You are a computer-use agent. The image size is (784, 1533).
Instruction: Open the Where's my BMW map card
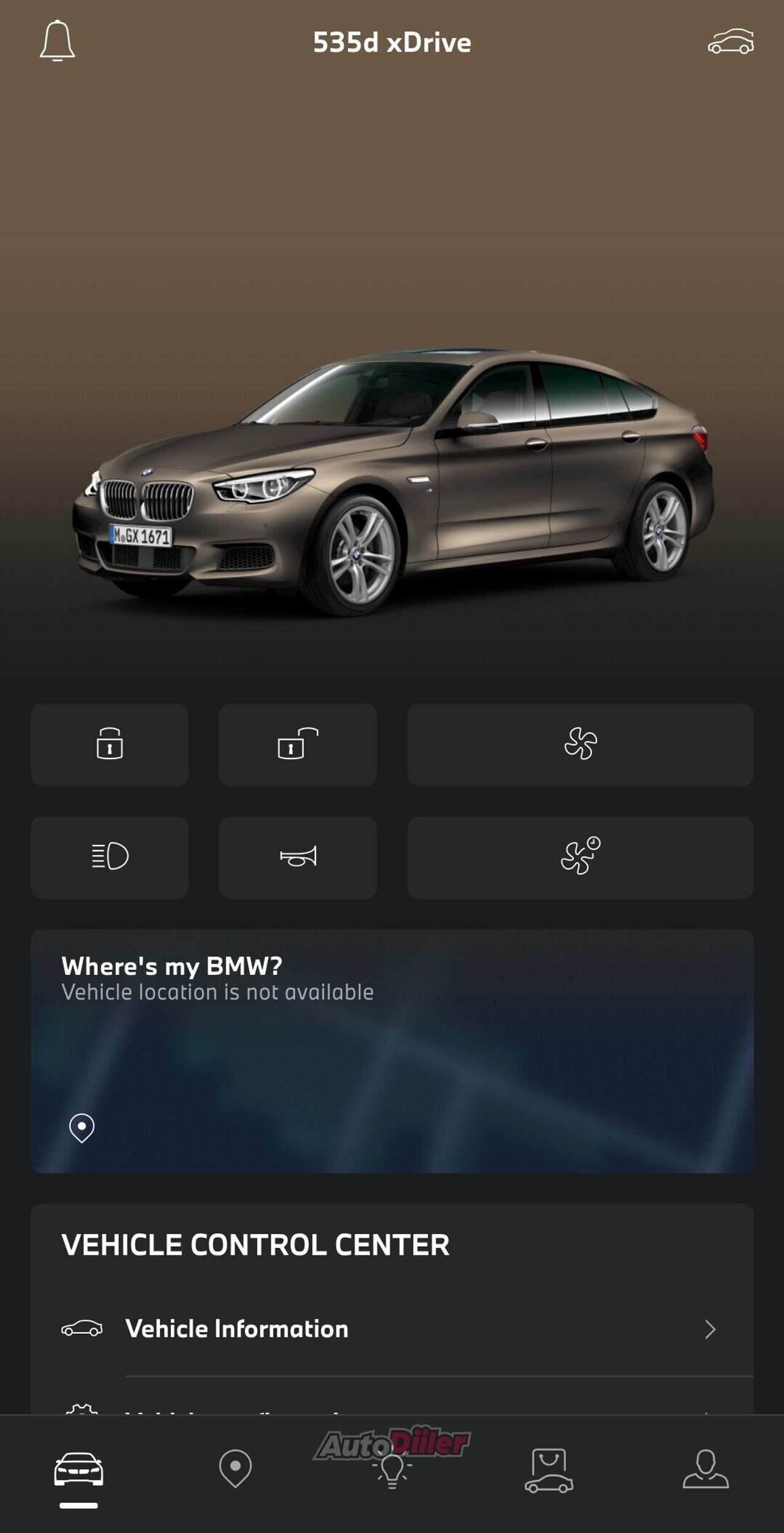[x=392, y=1051]
